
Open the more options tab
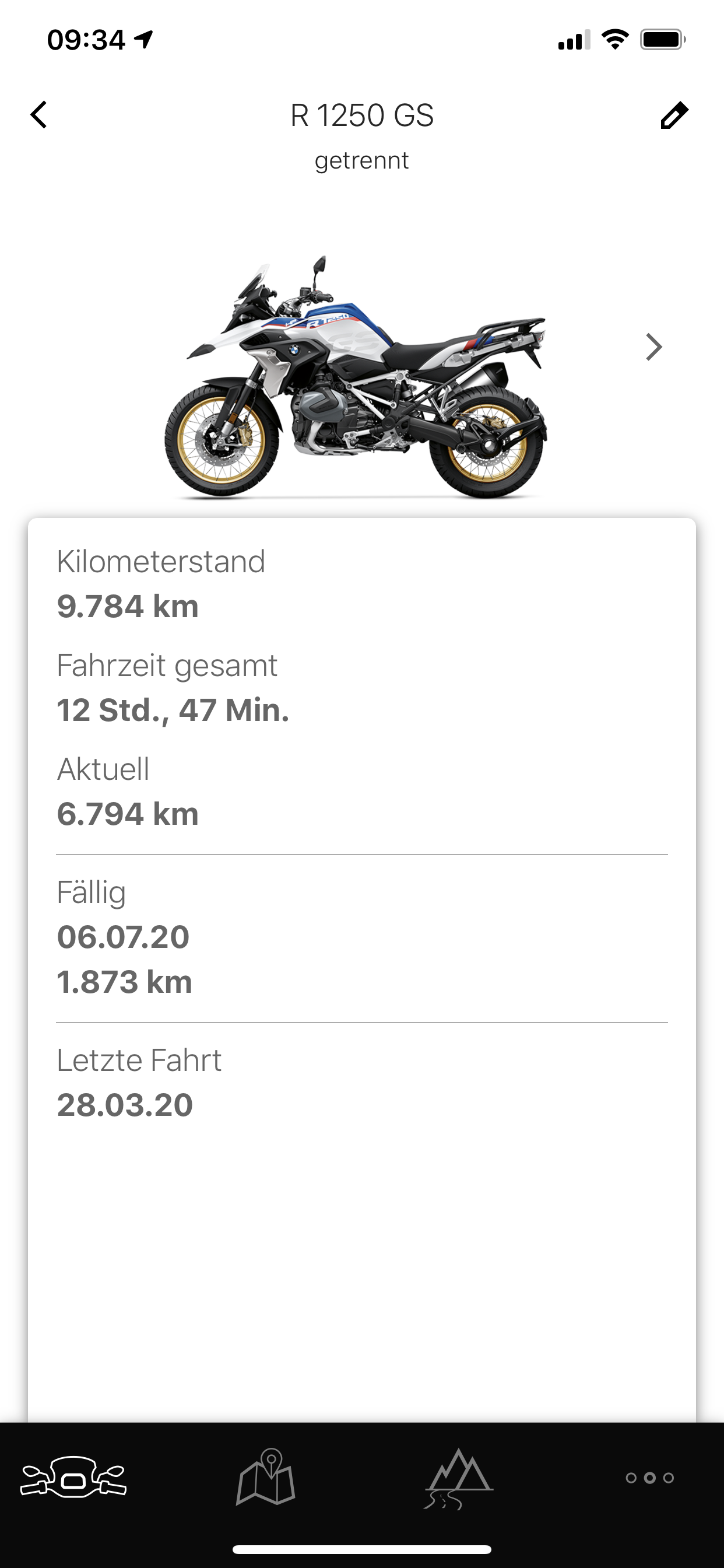[x=650, y=1478]
